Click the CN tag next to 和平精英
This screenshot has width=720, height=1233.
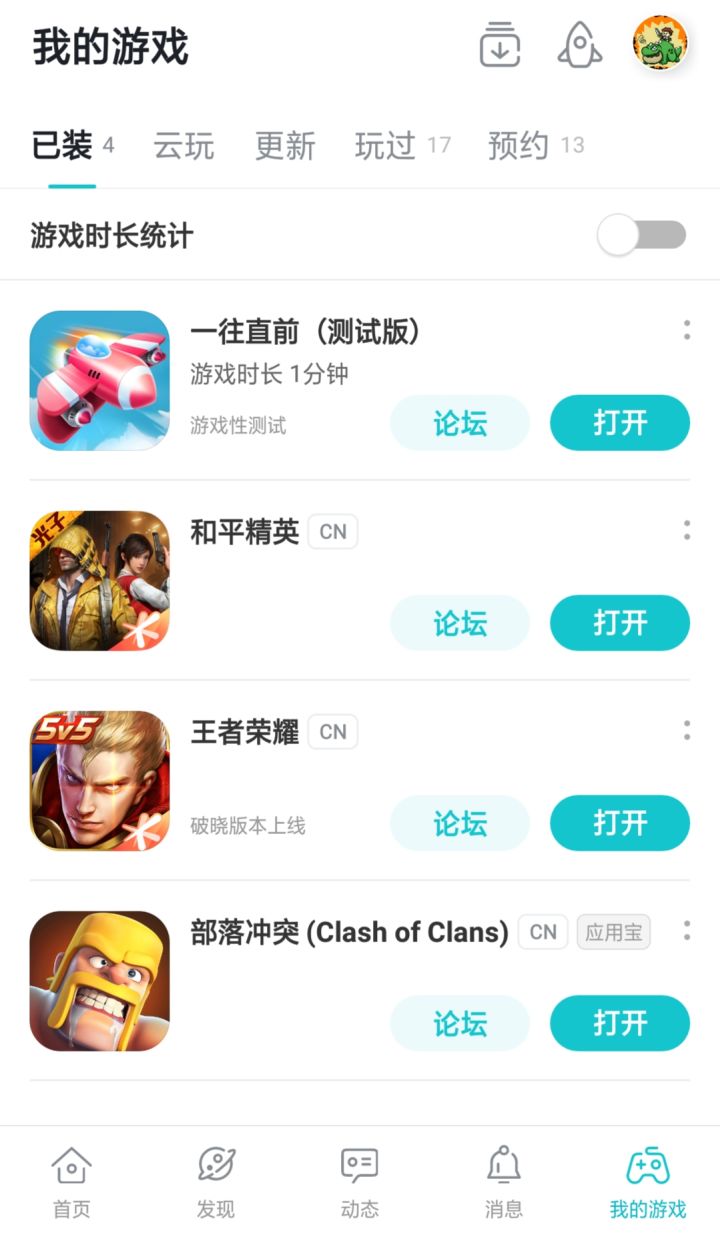click(332, 531)
